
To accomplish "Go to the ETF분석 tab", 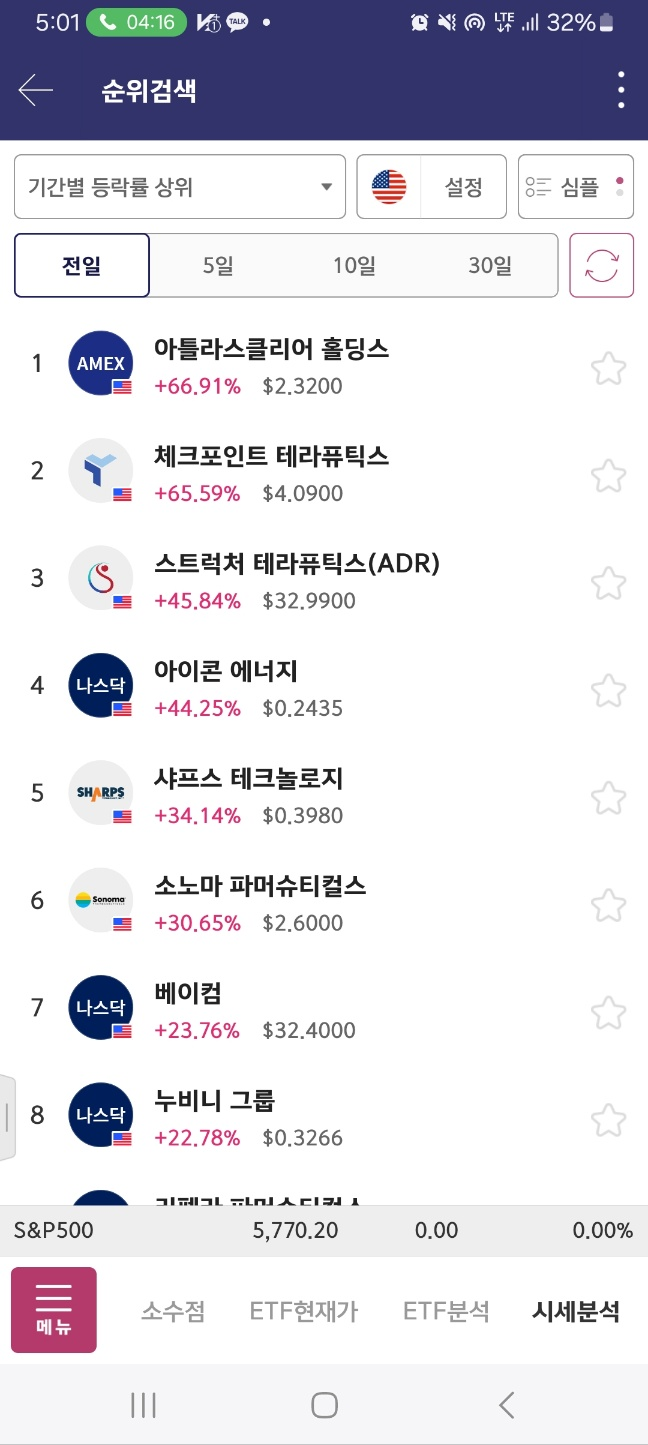I will (x=446, y=1312).
